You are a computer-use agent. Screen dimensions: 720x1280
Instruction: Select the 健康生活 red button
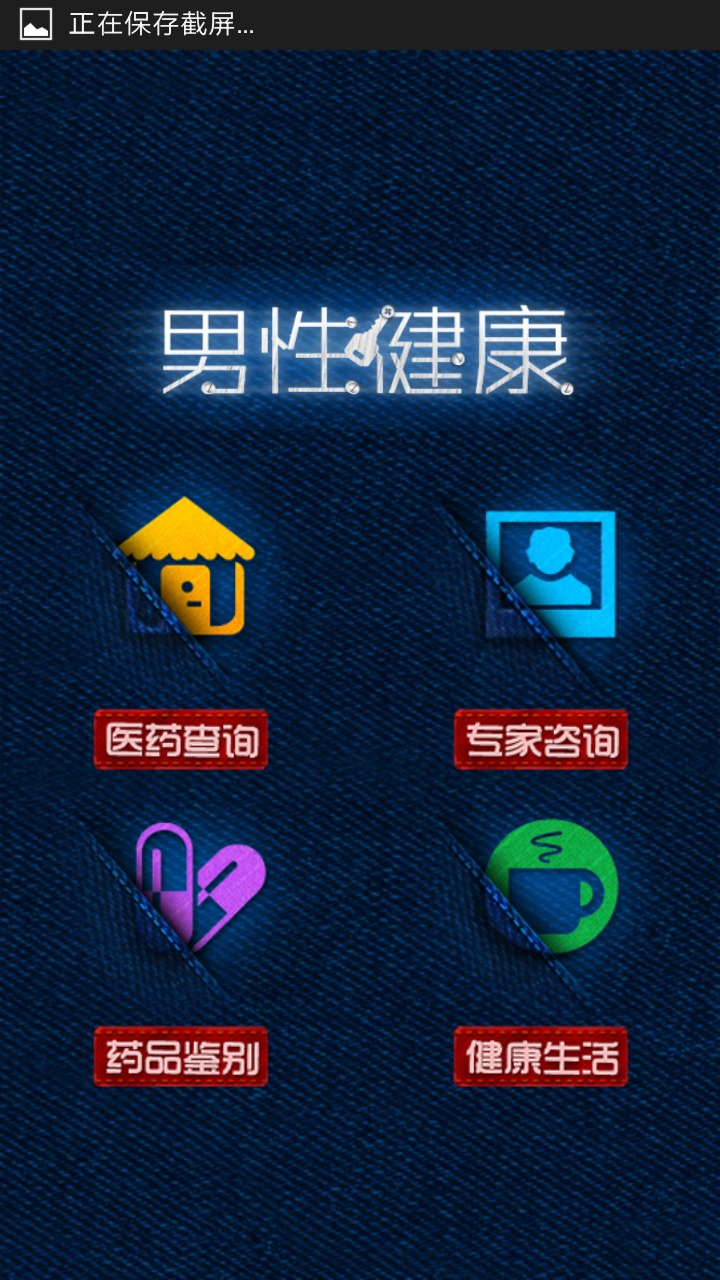(541, 1056)
